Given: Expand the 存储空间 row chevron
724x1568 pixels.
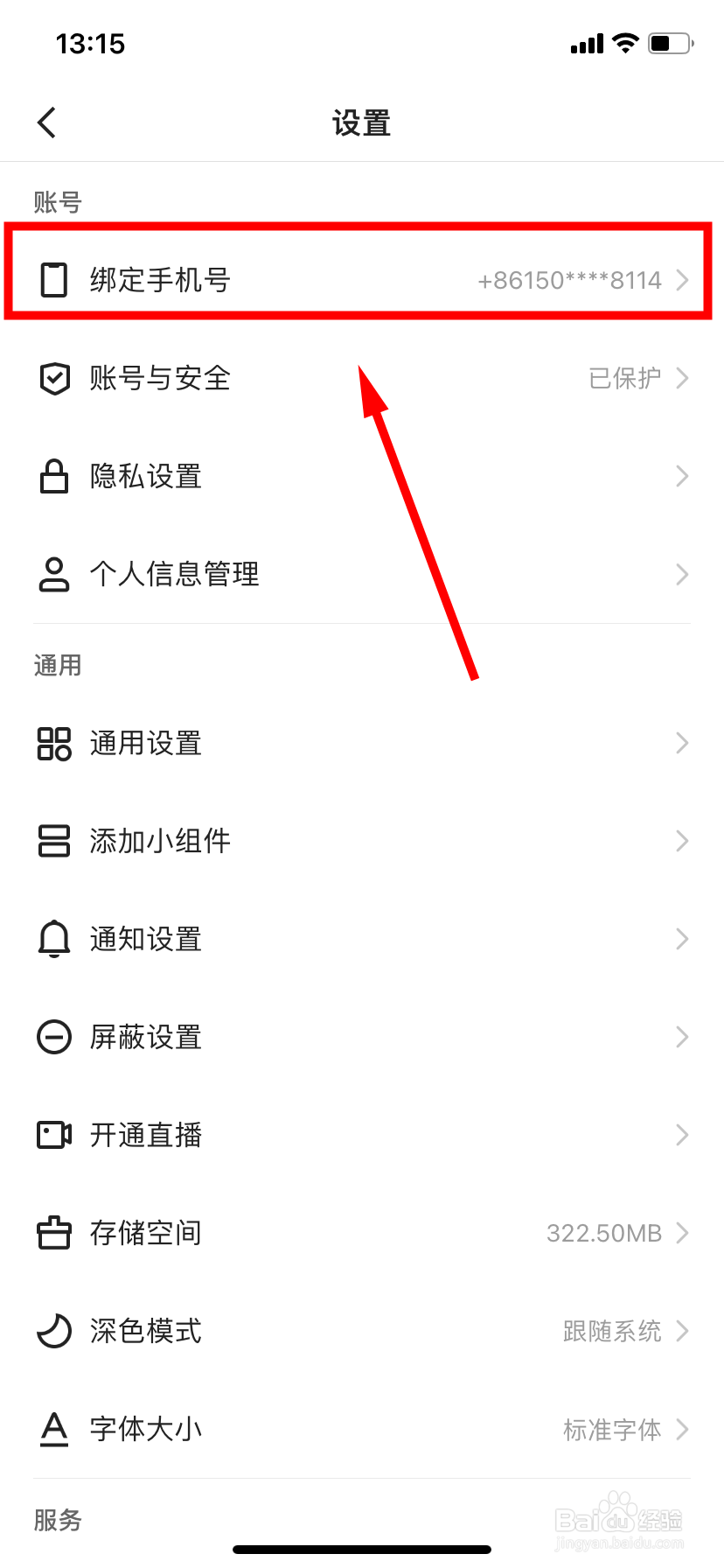Looking at the screenshot, I should (x=682, y=1232).
